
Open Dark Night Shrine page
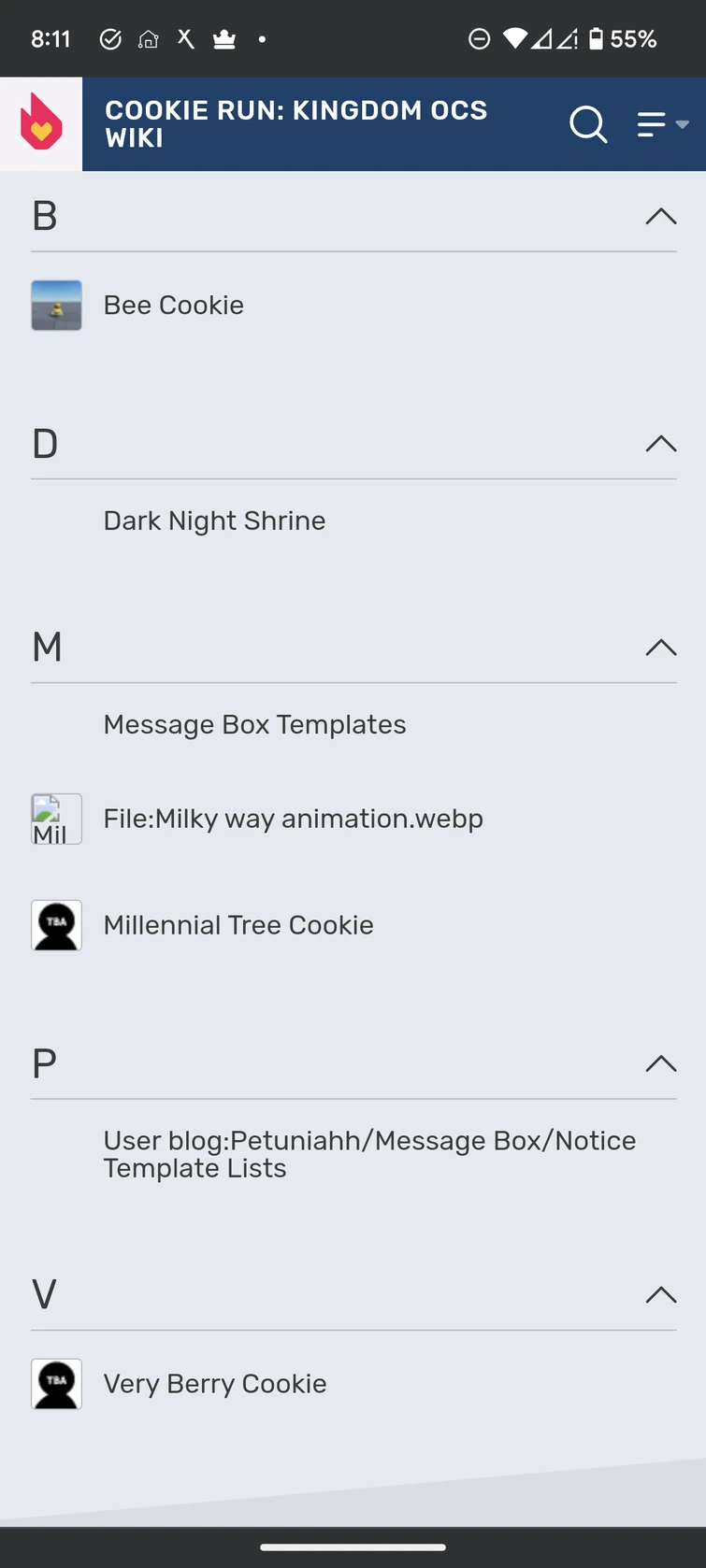click(x=214, y=520)
